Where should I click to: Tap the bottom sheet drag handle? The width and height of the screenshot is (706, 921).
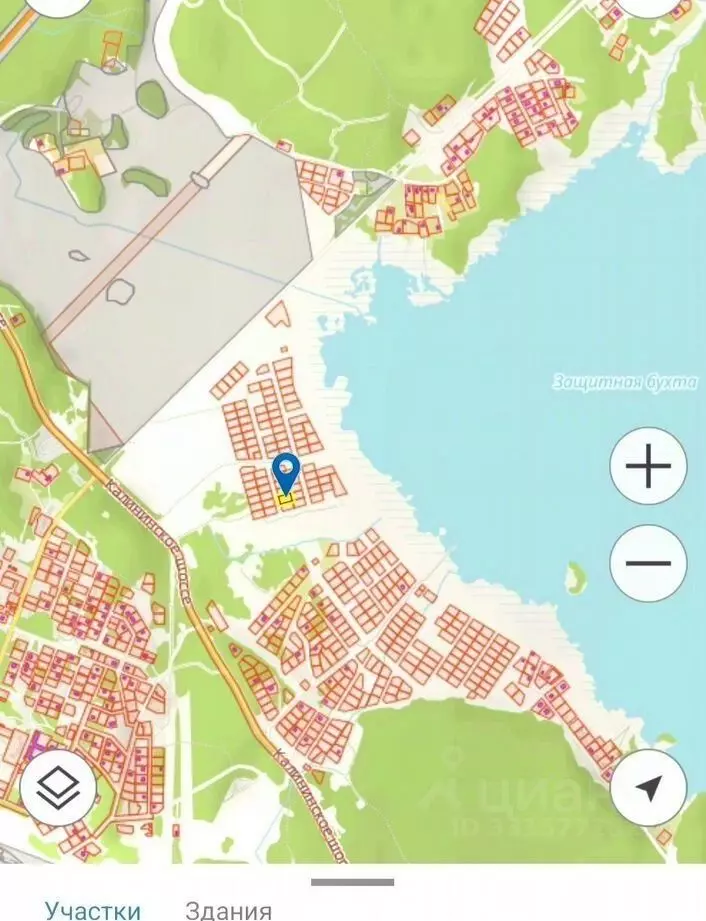click(x=352, y=882)
